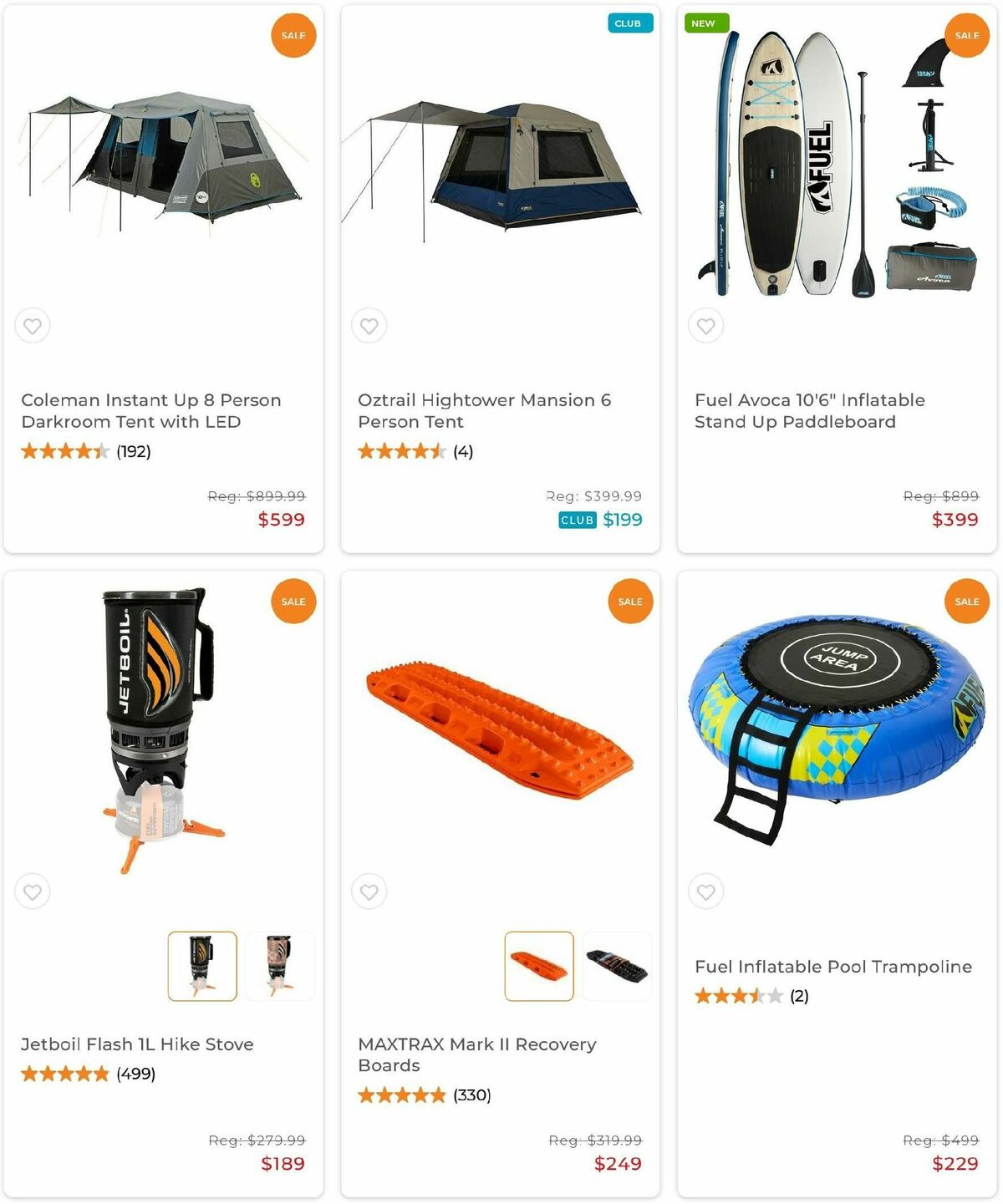Screen dimensions: 1003x1204
Task: View MAXTRAX Mark II Recovery Boards product
Action: [476, 1054]
